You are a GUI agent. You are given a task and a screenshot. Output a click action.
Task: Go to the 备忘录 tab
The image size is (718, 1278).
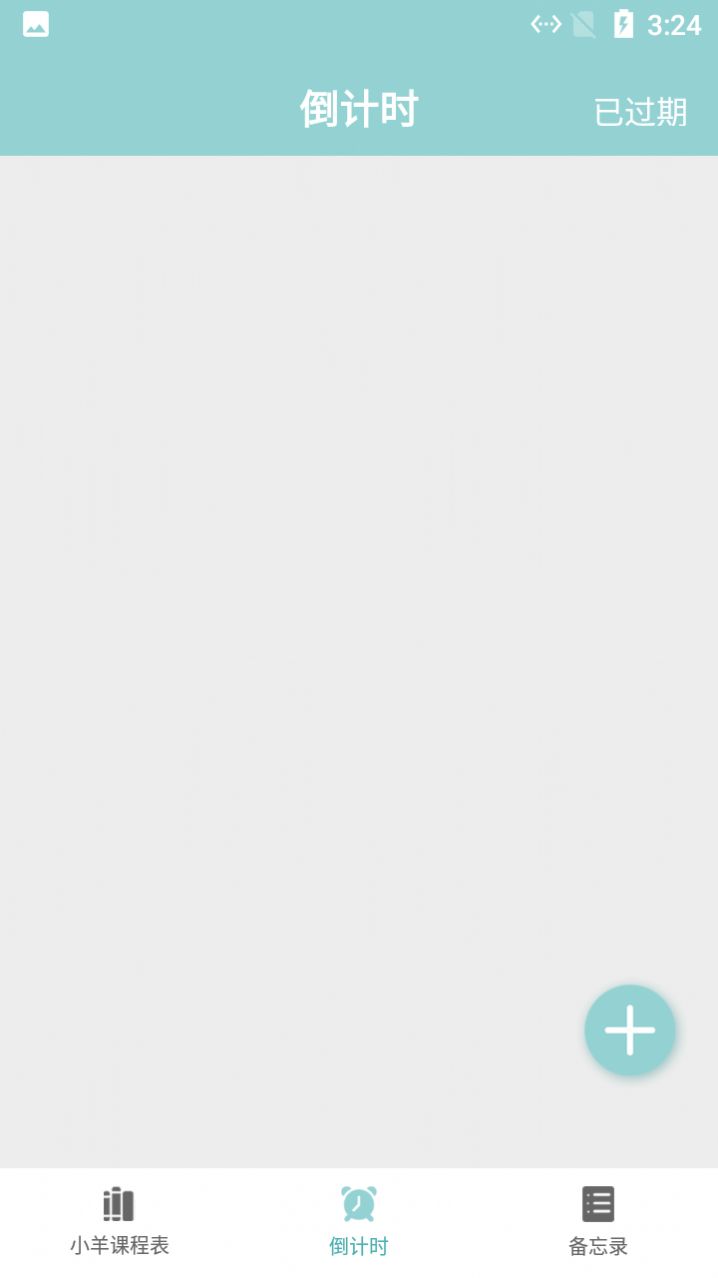point(598,1221)
